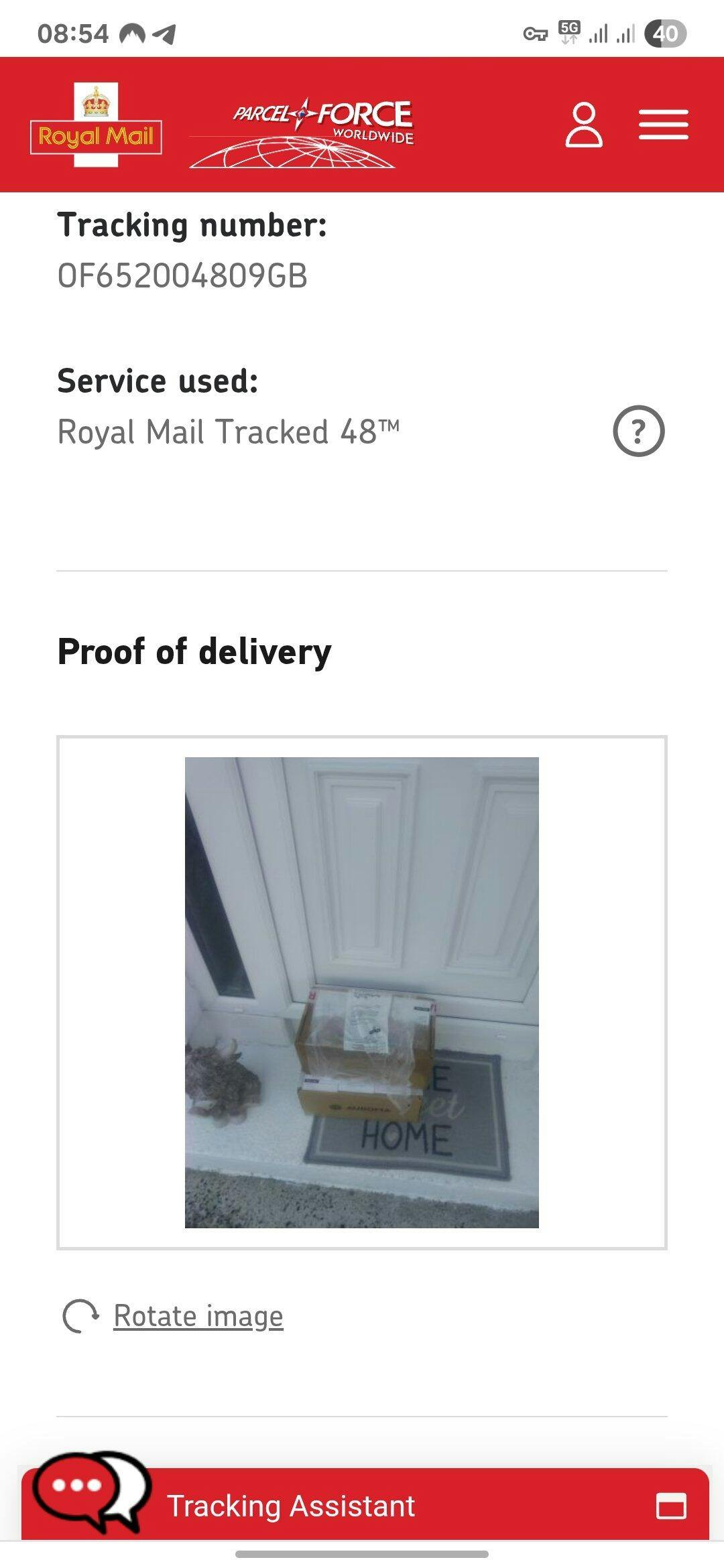Open the hamburger menu

coord(663,125)
